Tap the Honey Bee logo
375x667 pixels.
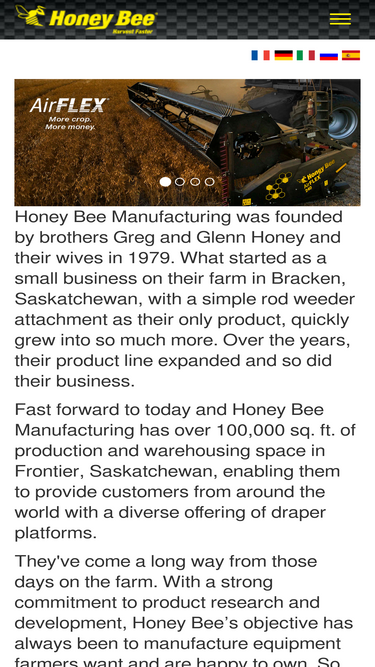click(86, 20)
